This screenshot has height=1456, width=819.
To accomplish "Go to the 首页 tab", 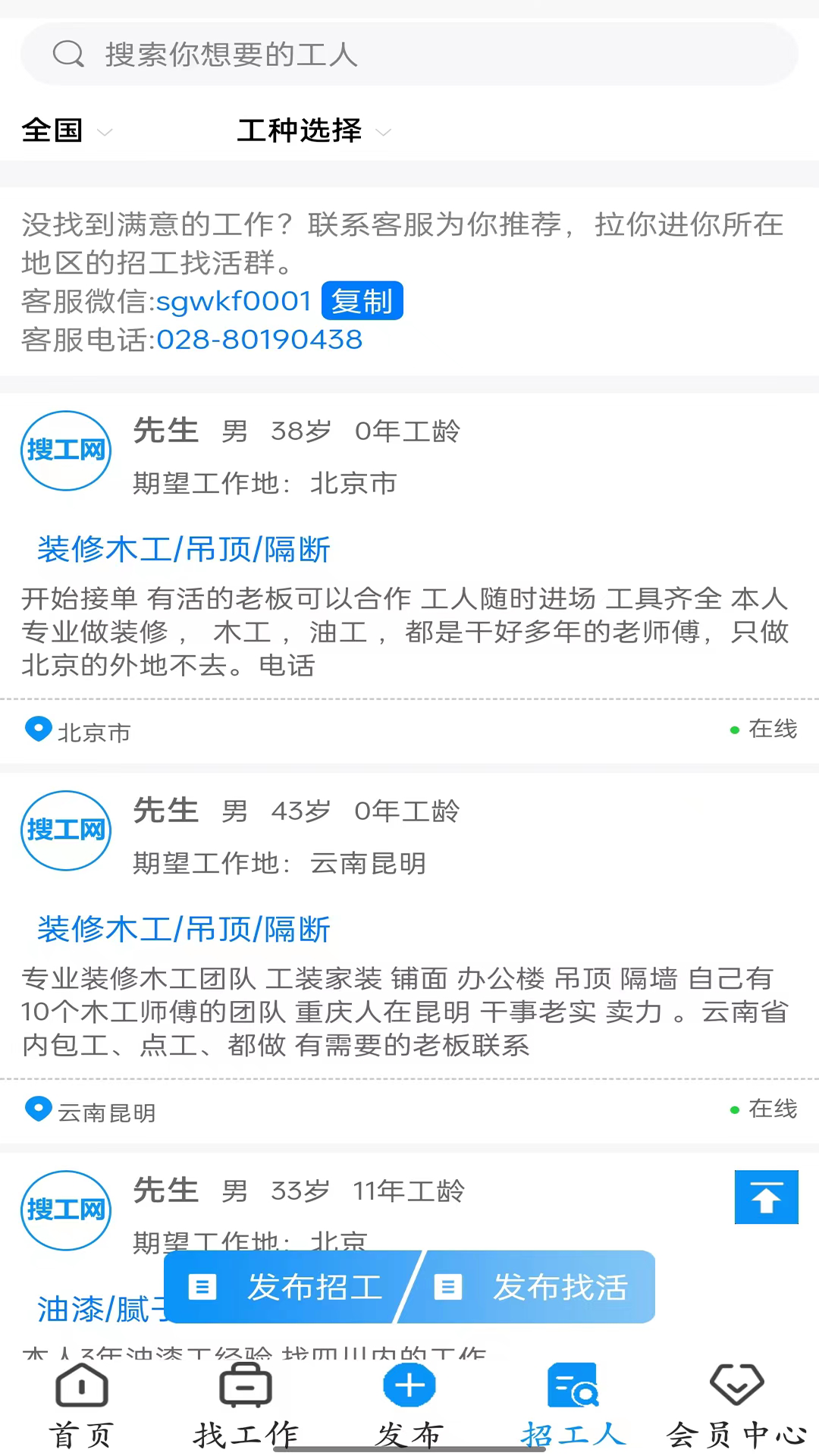I will (x=82, y=1407).
